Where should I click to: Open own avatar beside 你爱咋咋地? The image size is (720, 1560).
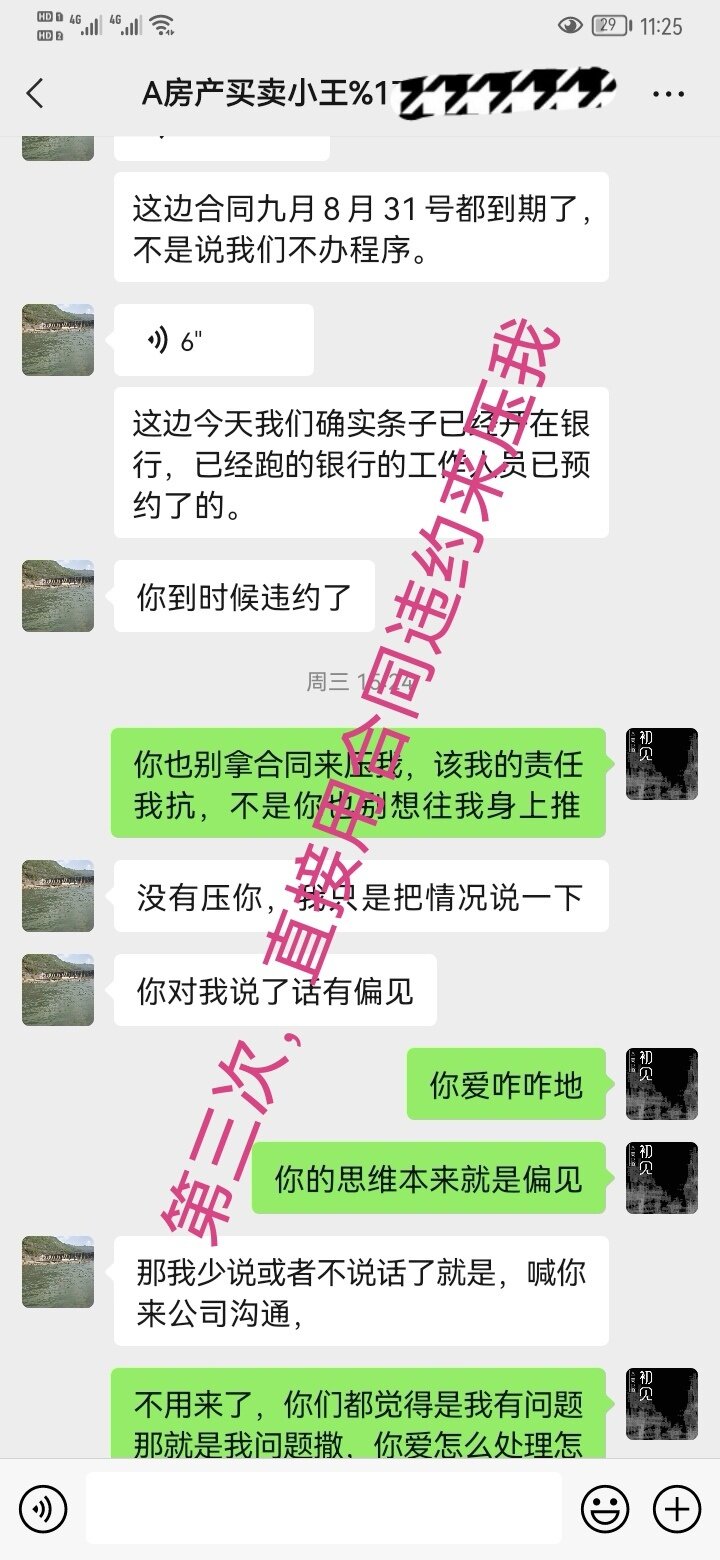pos(662,1084)
